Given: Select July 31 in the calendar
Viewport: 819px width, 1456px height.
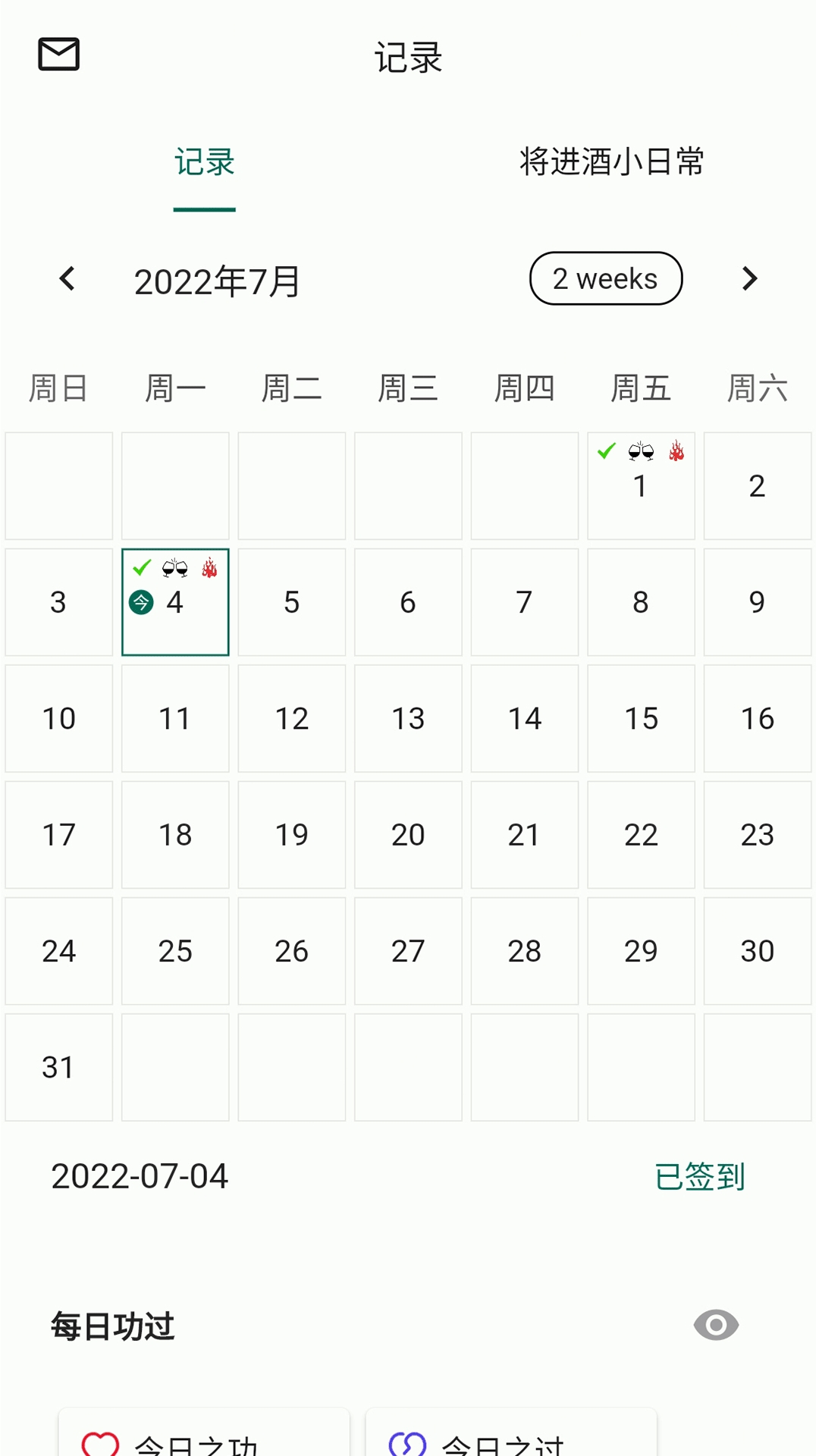Looking at the screenshot, I should click(59, 1068).
